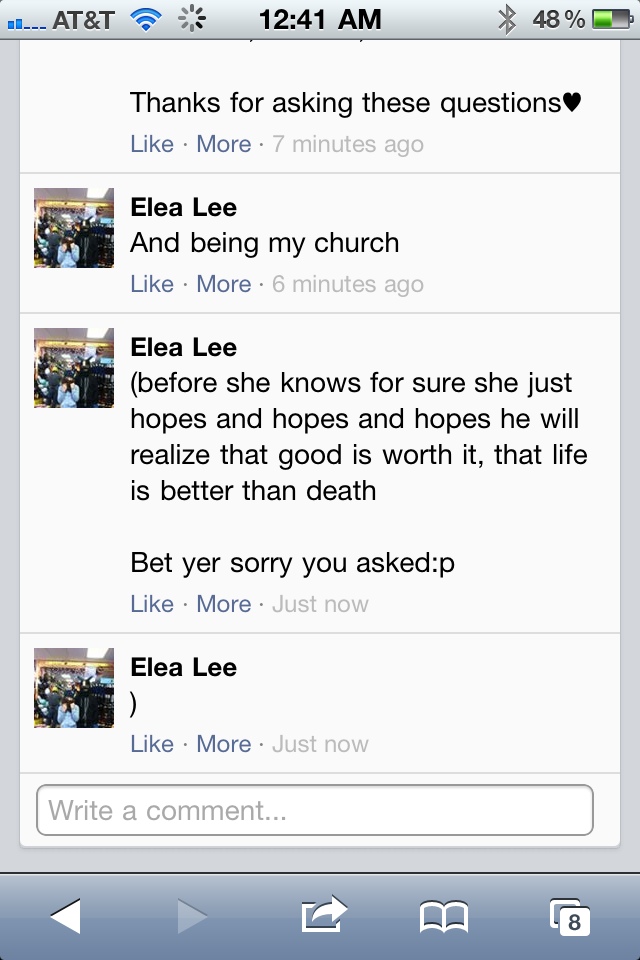Open Elea Lee's name on 'And being my church'
The width and height of the screenshot is (640, 960).
(183, 208)
